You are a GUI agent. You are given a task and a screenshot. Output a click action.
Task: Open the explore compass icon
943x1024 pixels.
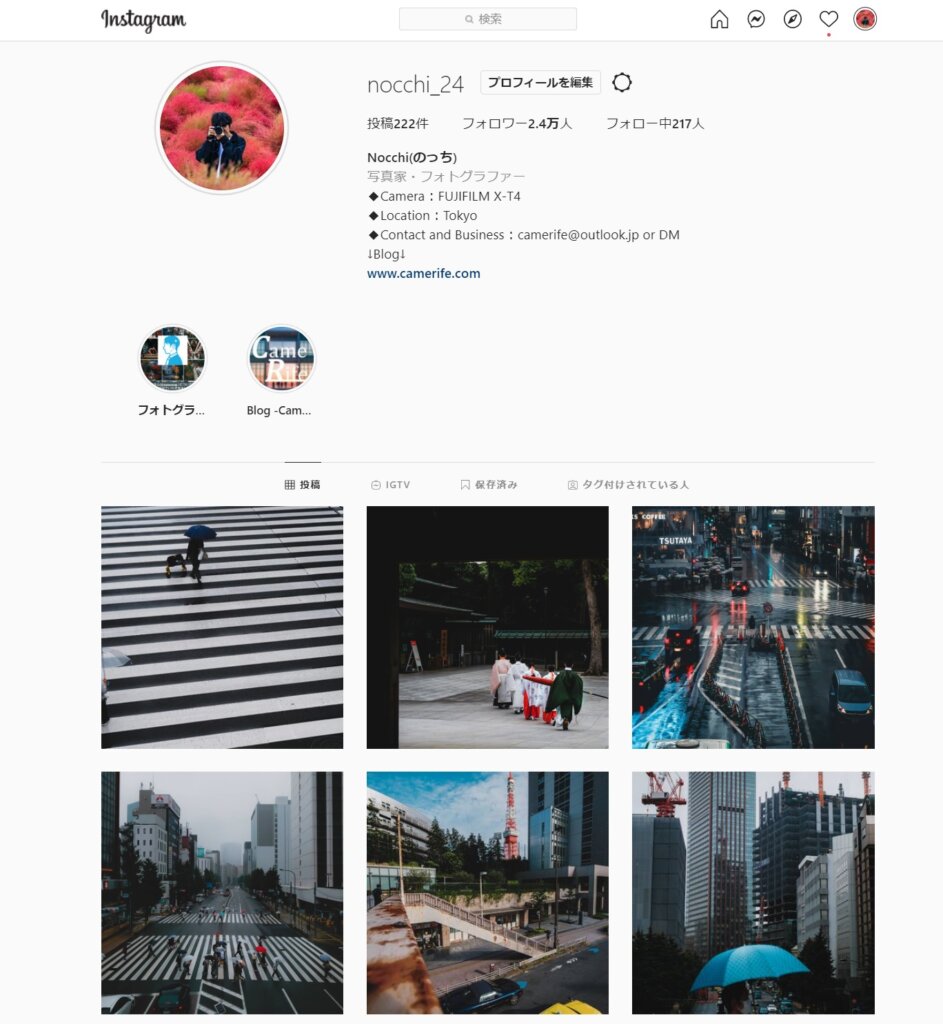[792, 19]
